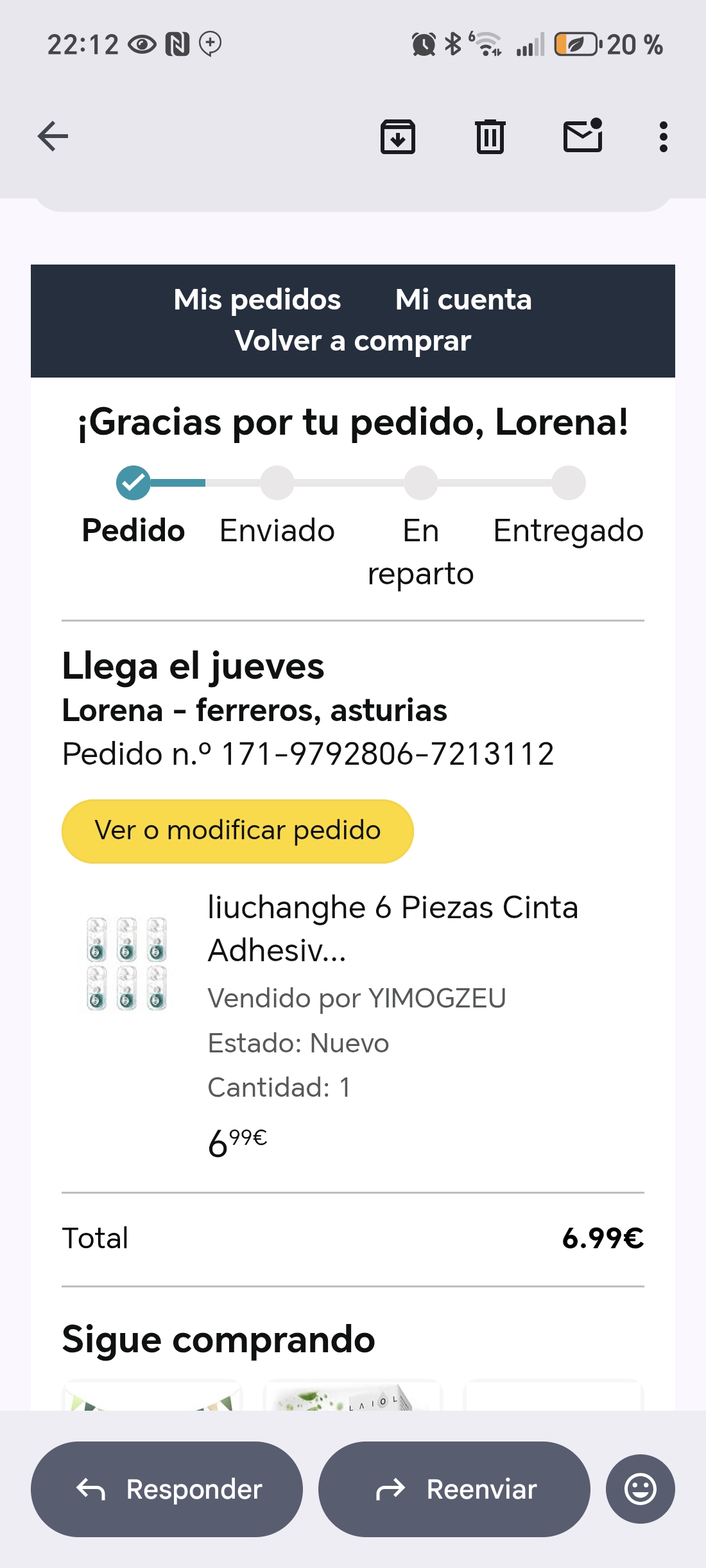Mark this email as unread
Screen dimensions: 706x1568
(x=583, y=136)
